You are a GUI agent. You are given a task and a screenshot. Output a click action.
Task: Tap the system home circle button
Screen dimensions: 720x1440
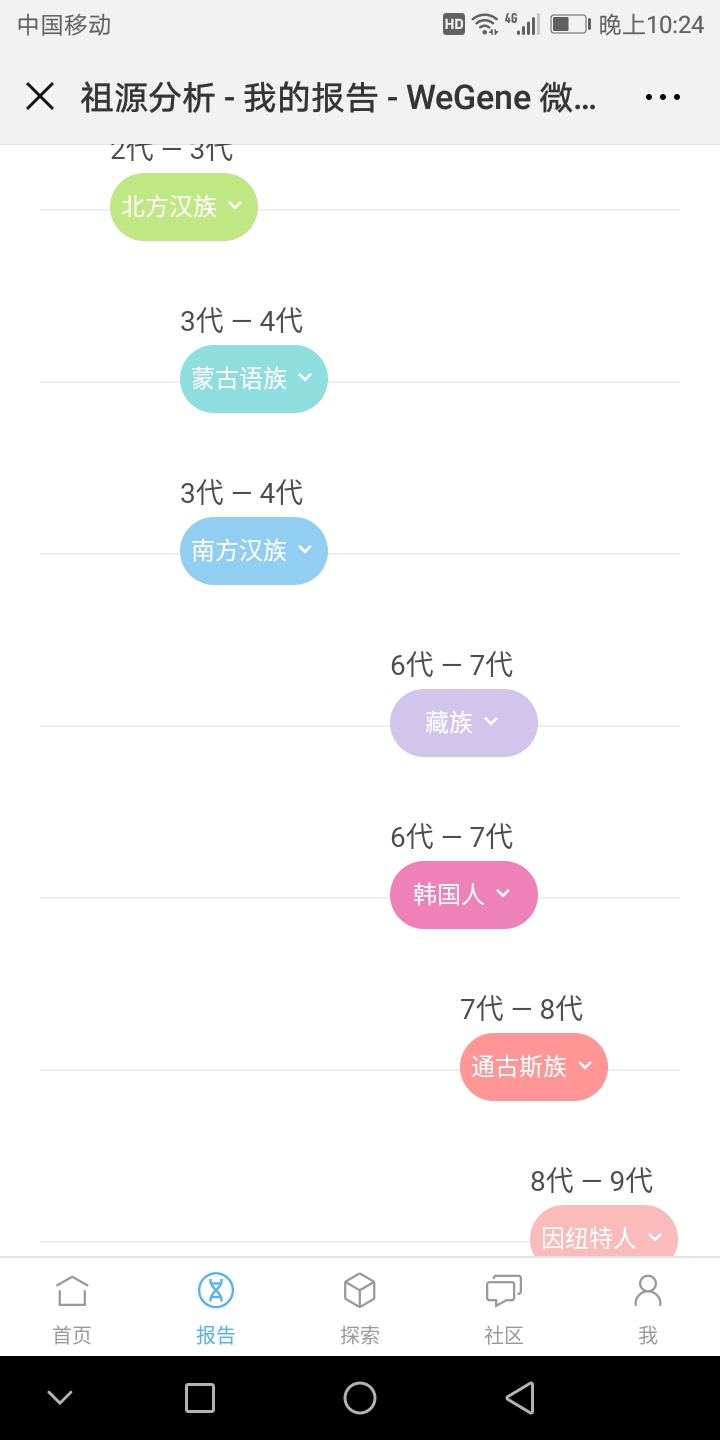click(360, 1398)
